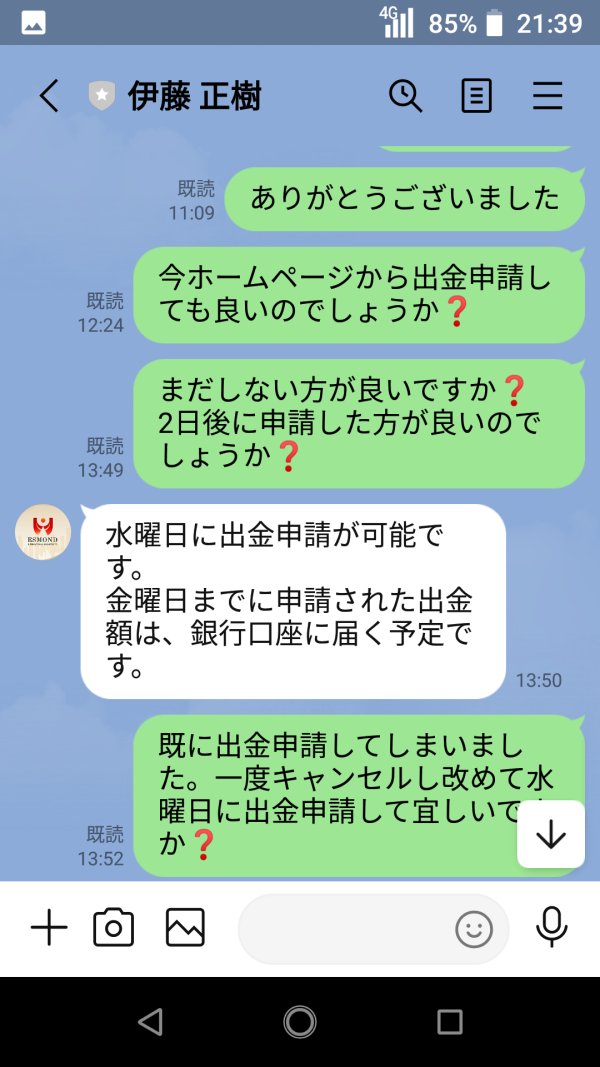Open the notes icon in header

pos(476,96)
